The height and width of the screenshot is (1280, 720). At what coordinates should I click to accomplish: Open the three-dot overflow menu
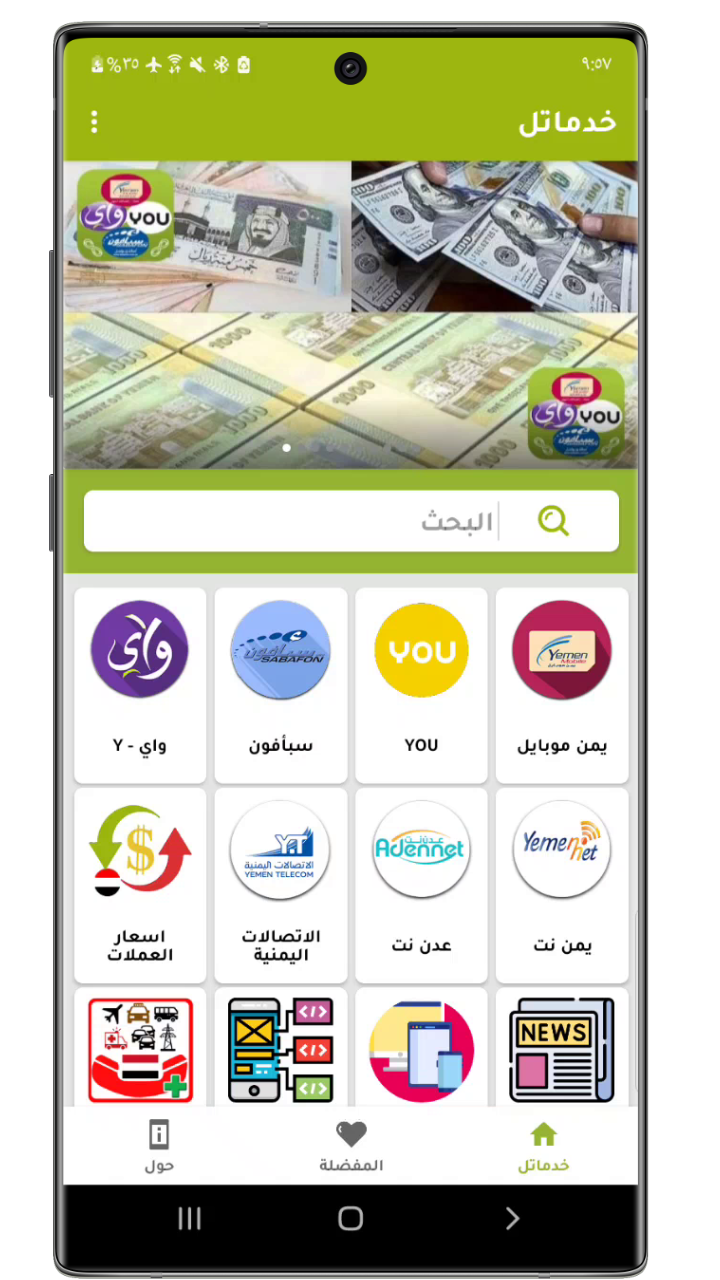(x=94, y=122)
